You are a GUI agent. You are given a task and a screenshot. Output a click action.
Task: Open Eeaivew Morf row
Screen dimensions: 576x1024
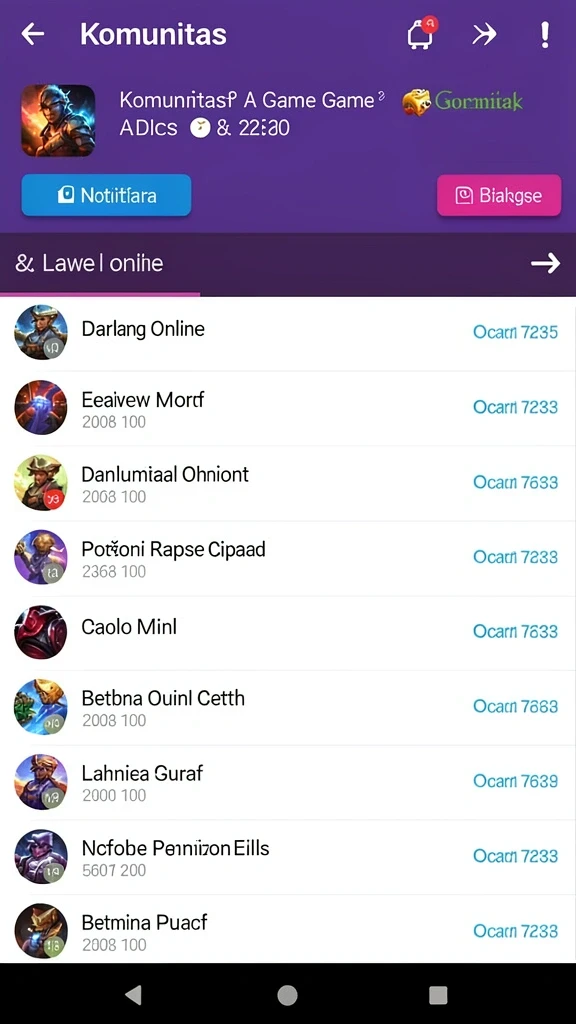pyautogui.click(x=288, y=408)
